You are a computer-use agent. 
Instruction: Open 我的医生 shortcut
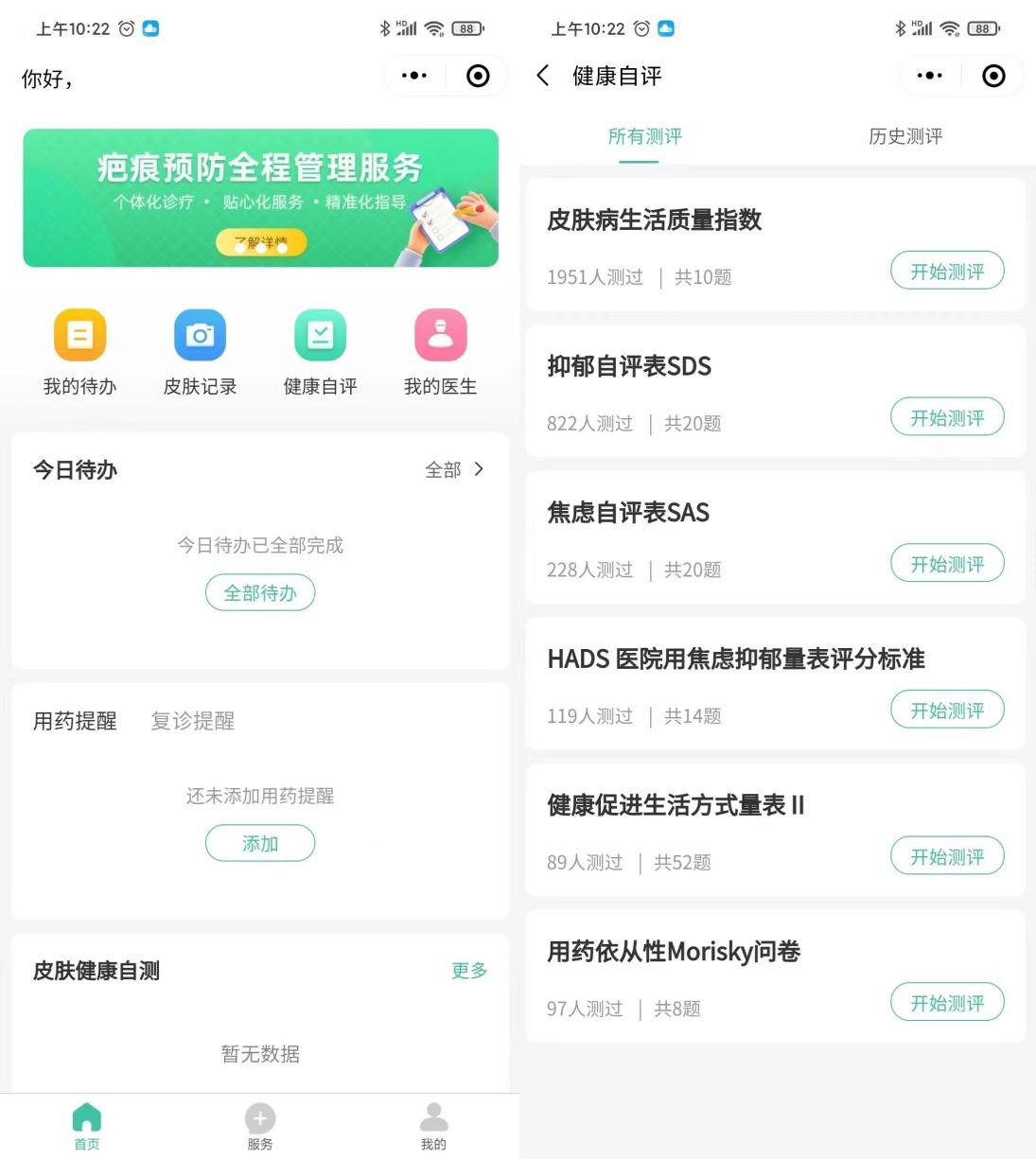coord(440,352)
